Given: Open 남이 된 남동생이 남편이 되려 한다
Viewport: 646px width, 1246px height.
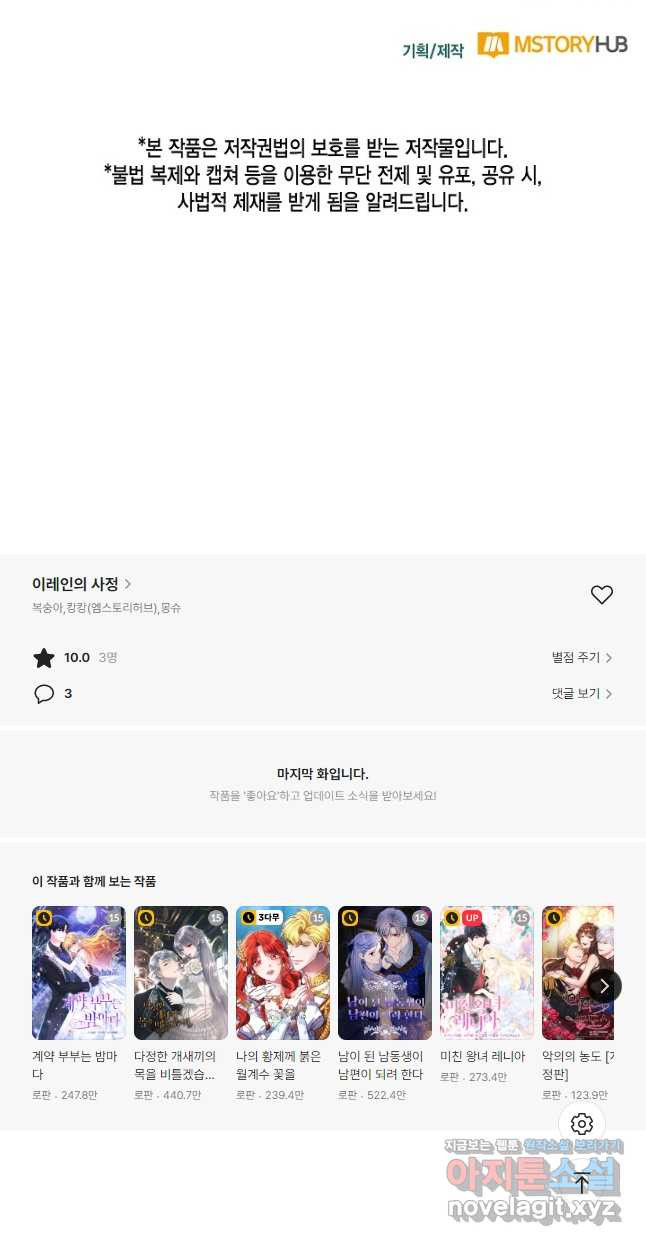Looking at the screenshot, I should 385,973.
